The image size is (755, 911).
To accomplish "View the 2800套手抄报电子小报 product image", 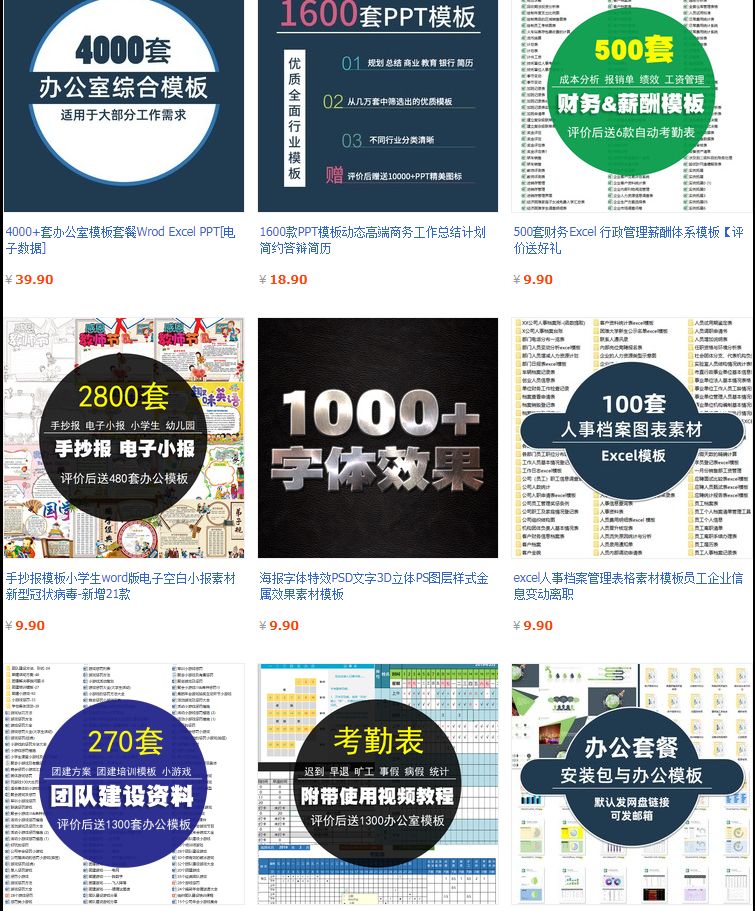I will 124,438.
